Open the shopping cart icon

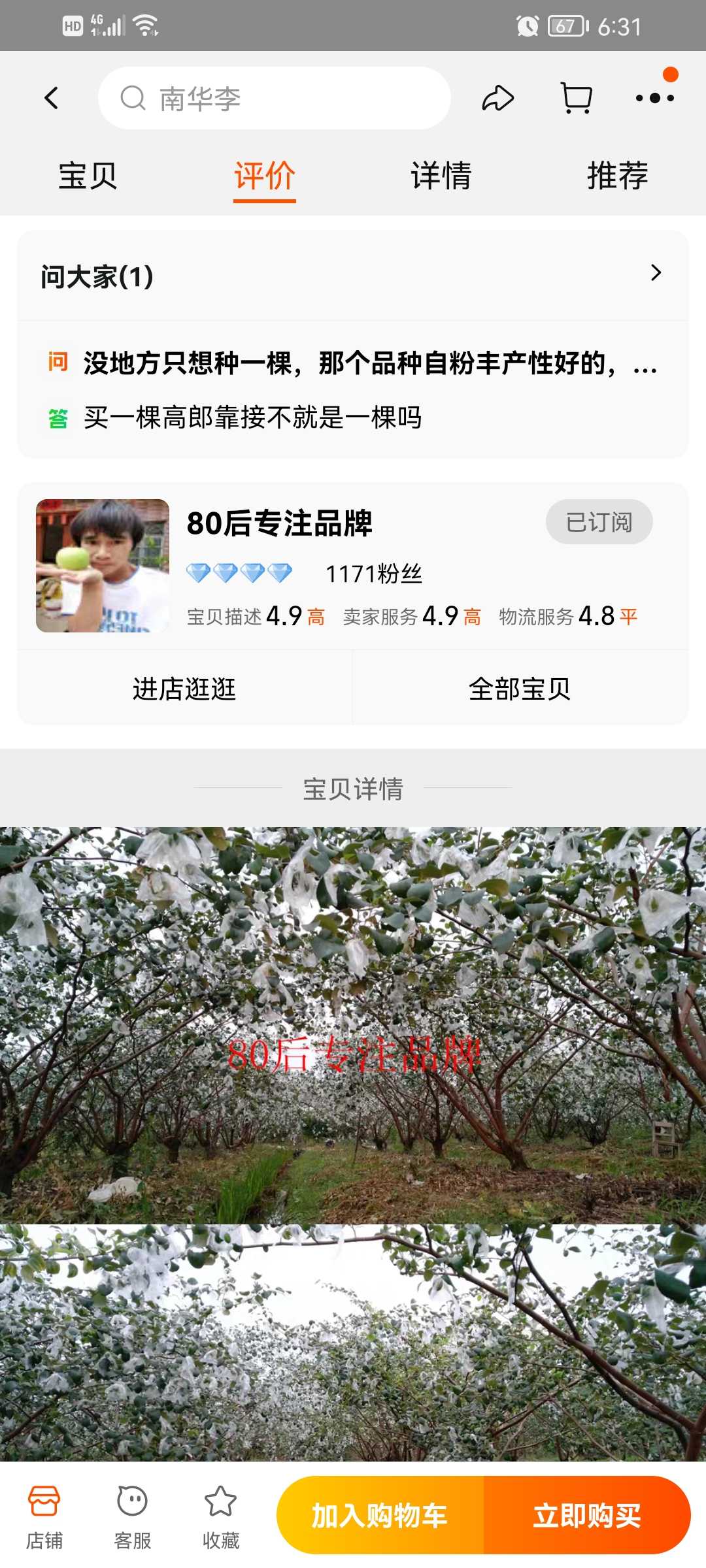click(x=577, y=99)
